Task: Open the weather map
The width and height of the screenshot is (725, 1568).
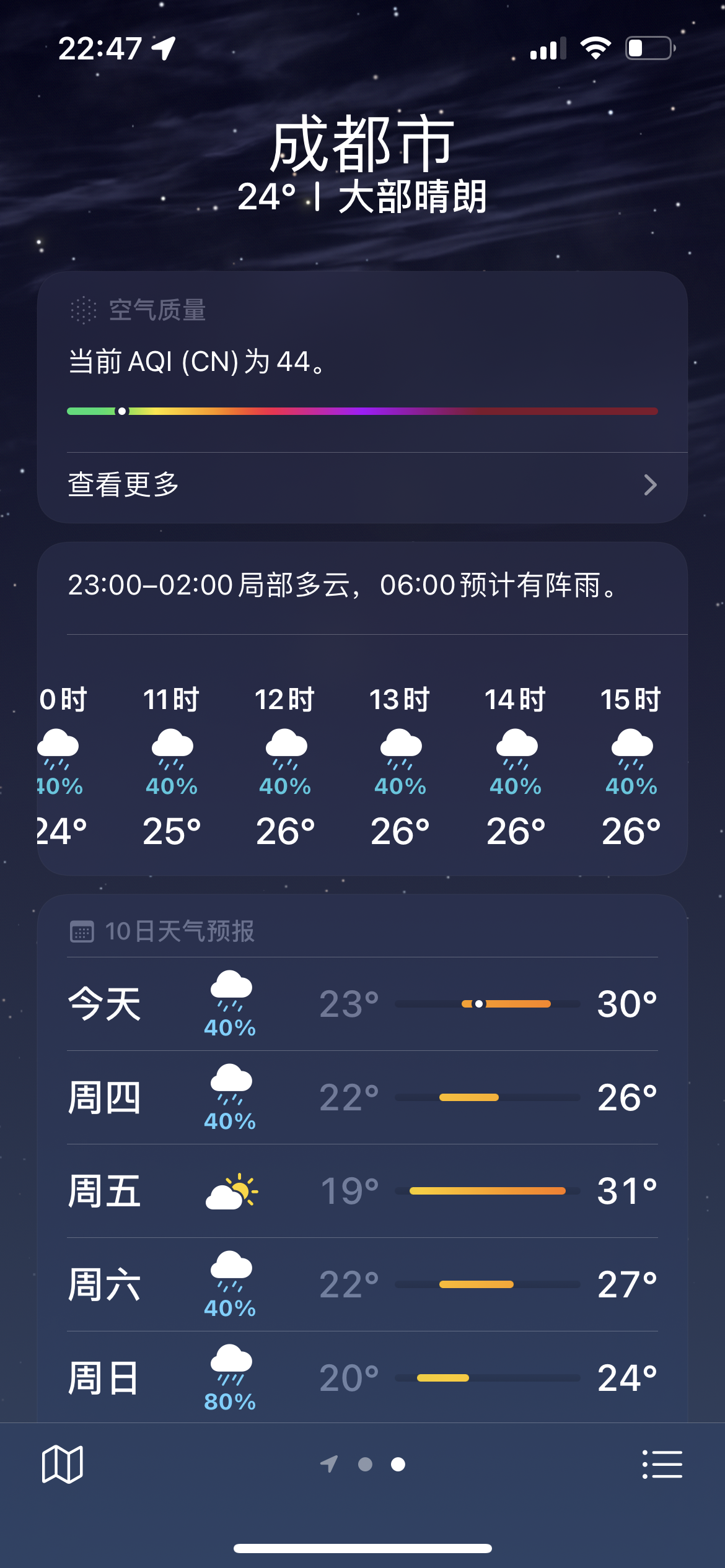Action: pos(62,1464)
